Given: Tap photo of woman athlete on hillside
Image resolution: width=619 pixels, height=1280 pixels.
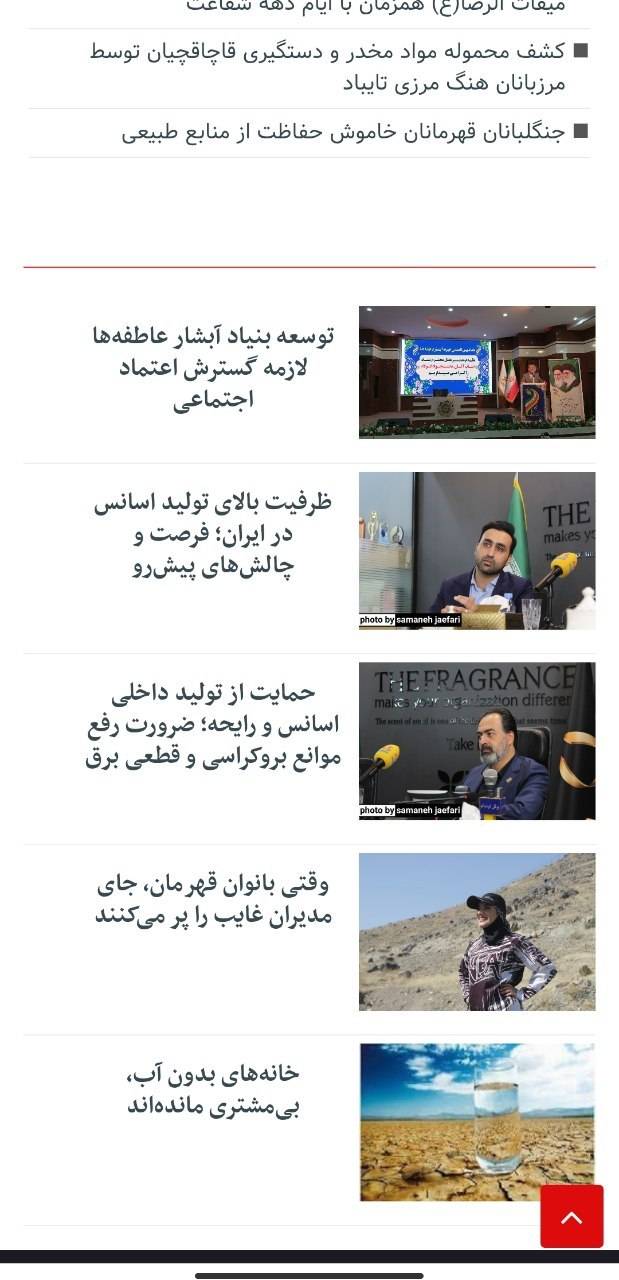Looking at the screenshot, I should click(477, 932).
